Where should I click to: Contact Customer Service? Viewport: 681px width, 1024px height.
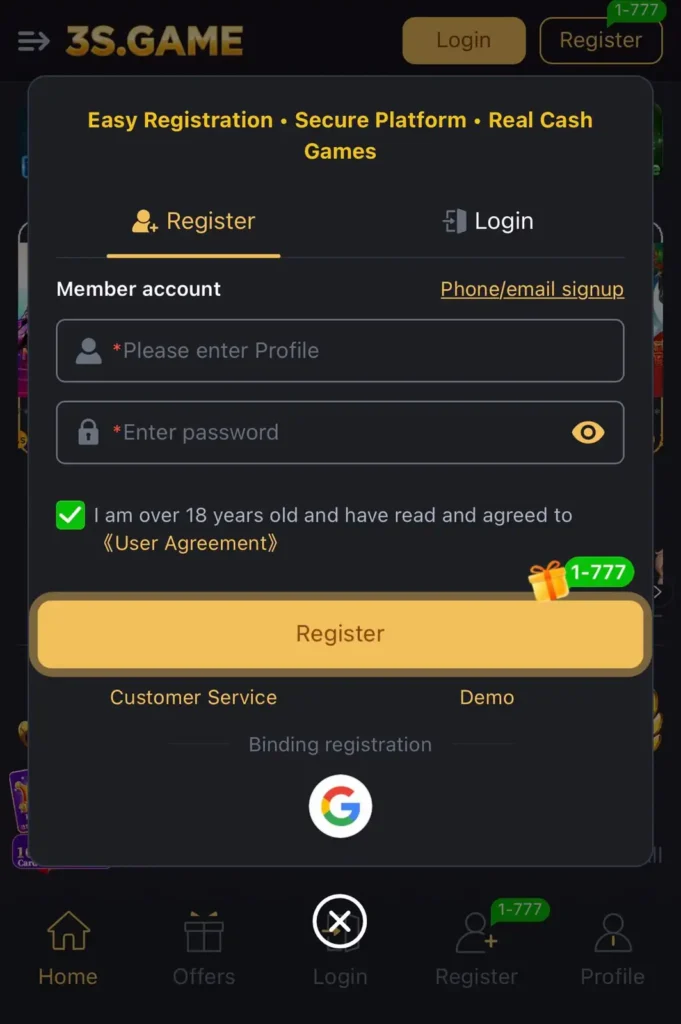193,698
